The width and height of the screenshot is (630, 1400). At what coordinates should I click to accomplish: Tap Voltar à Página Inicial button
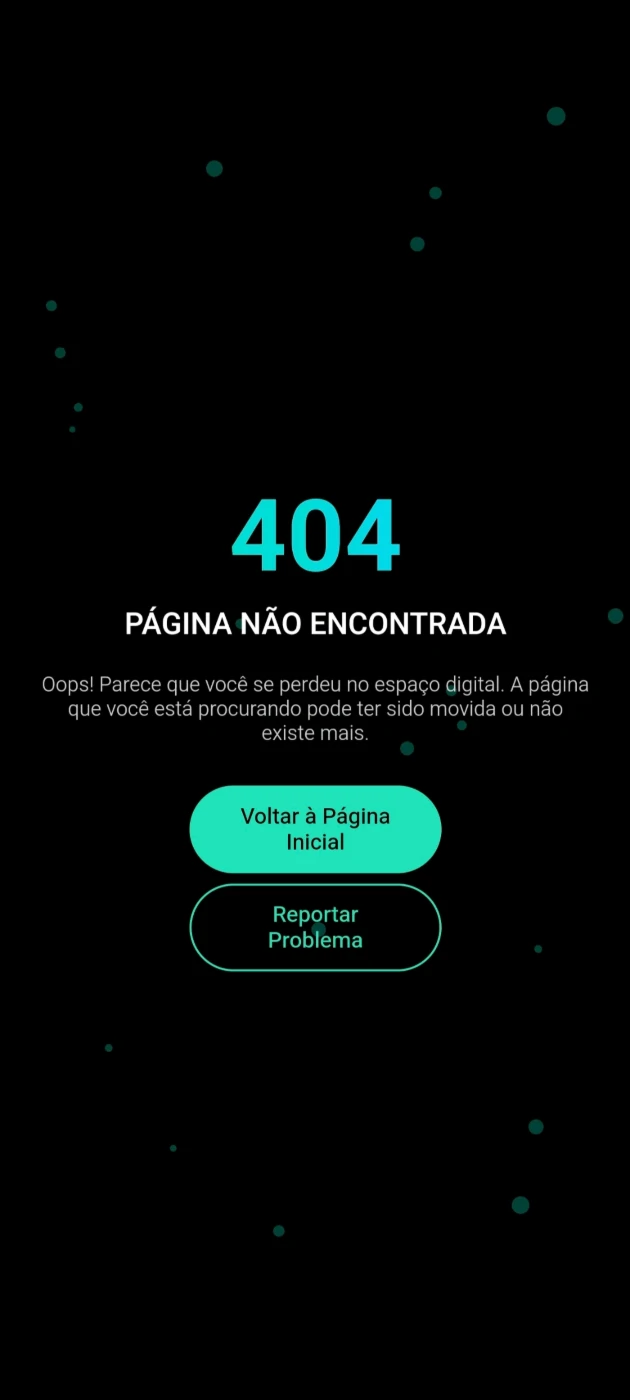(x=315, y=829)
